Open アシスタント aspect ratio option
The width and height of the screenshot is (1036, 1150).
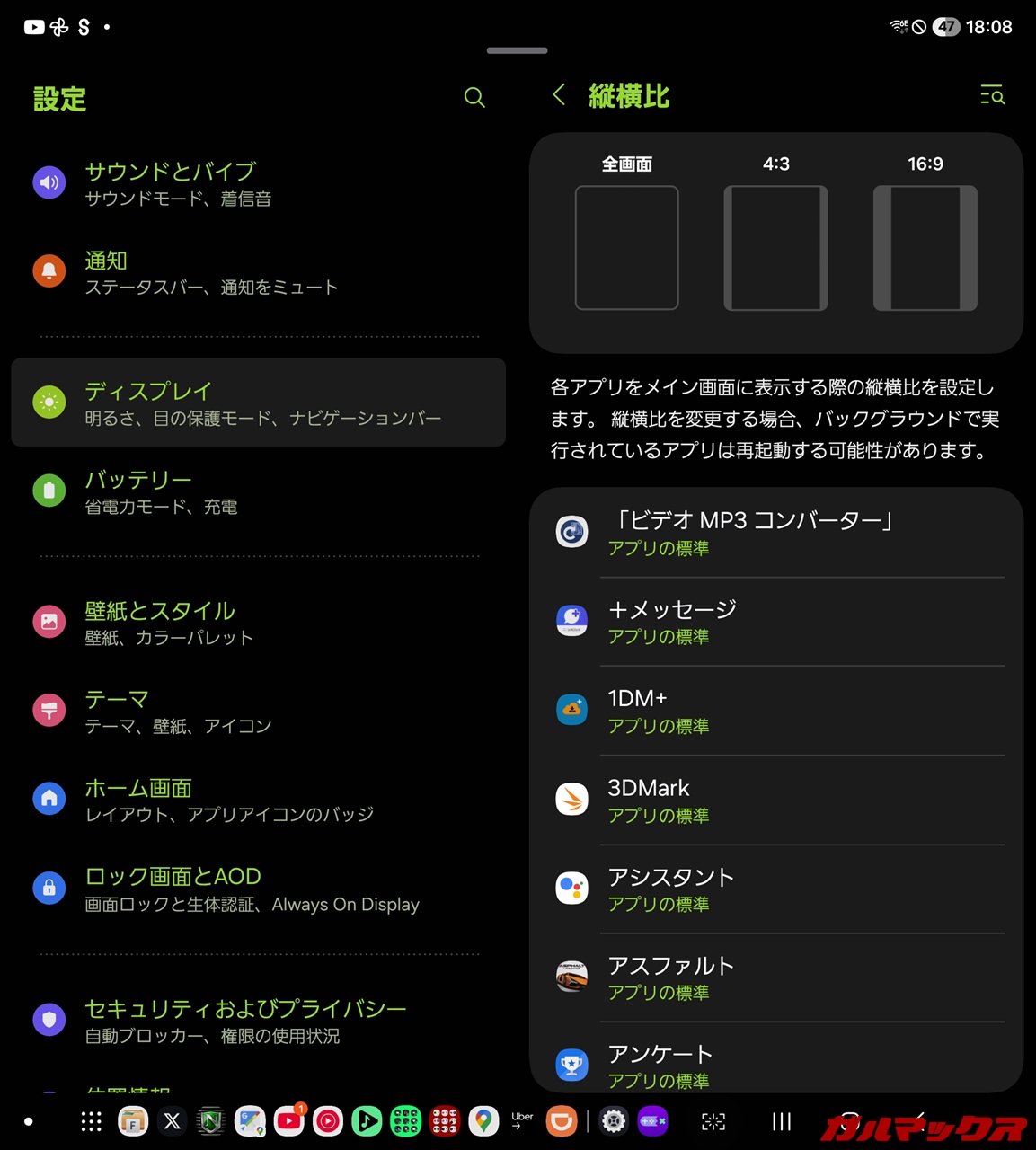777,889
